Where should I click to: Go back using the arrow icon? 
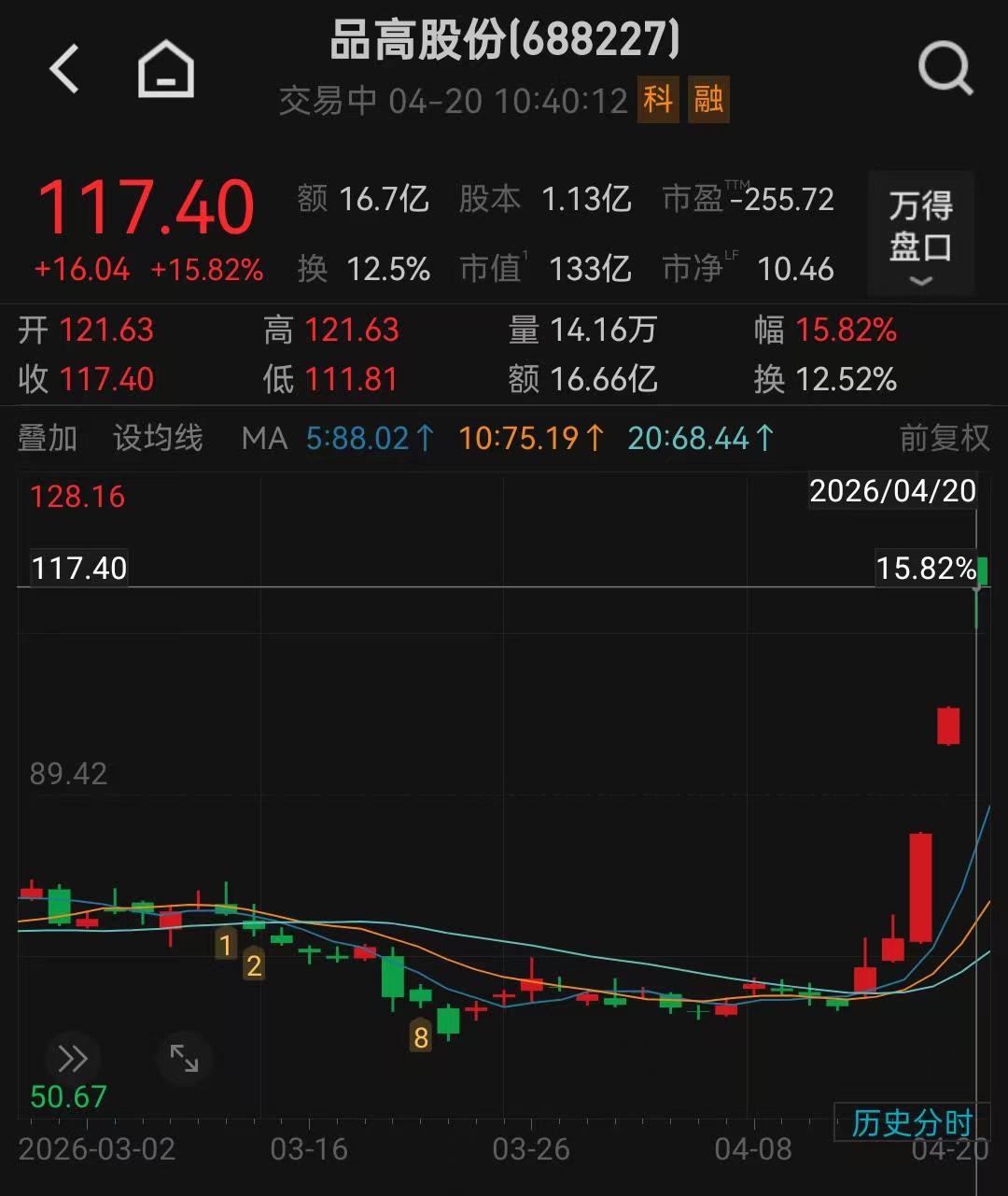click(64, 70)
